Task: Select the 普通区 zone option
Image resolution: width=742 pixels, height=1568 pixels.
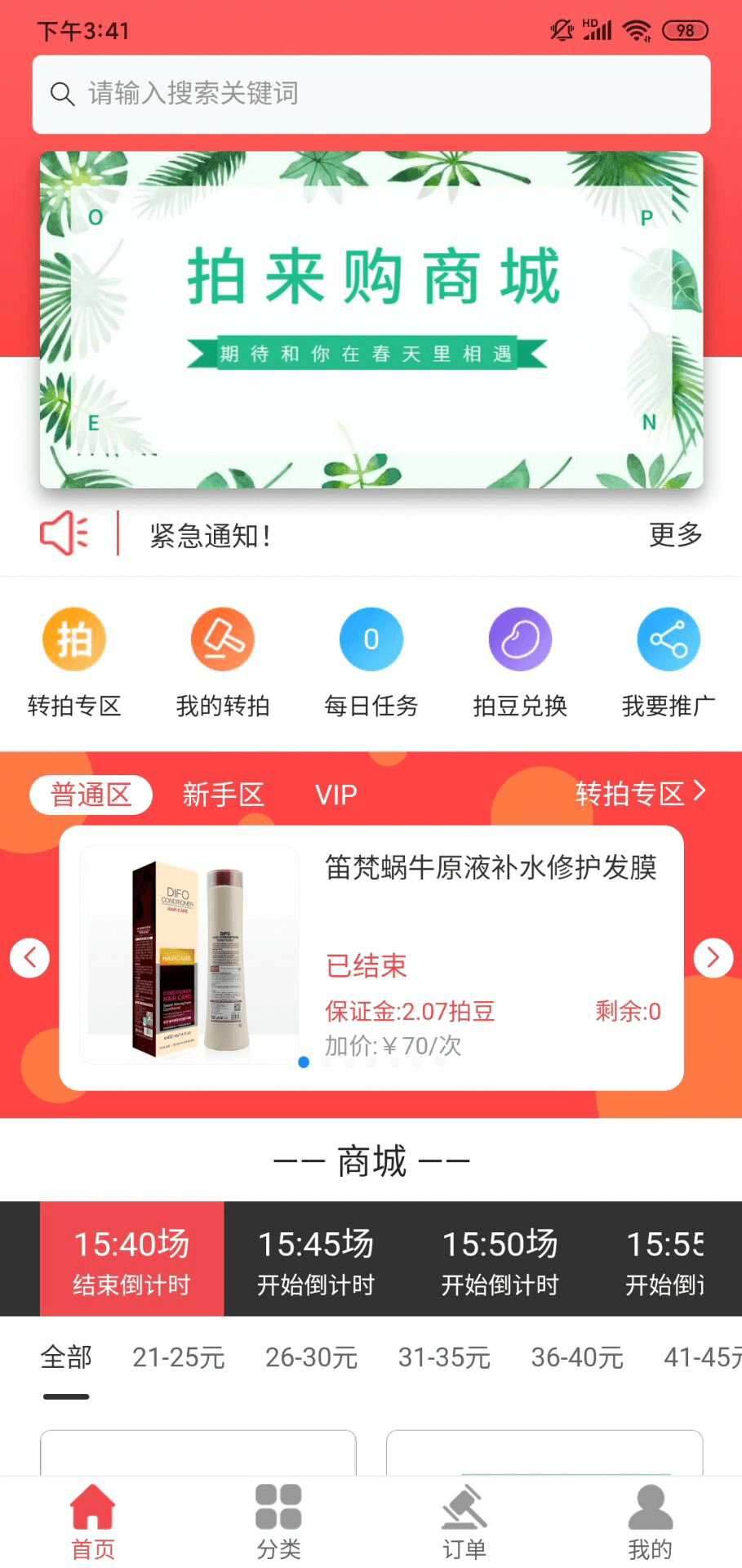Action: pyautogui.click(x=92, y=793)
